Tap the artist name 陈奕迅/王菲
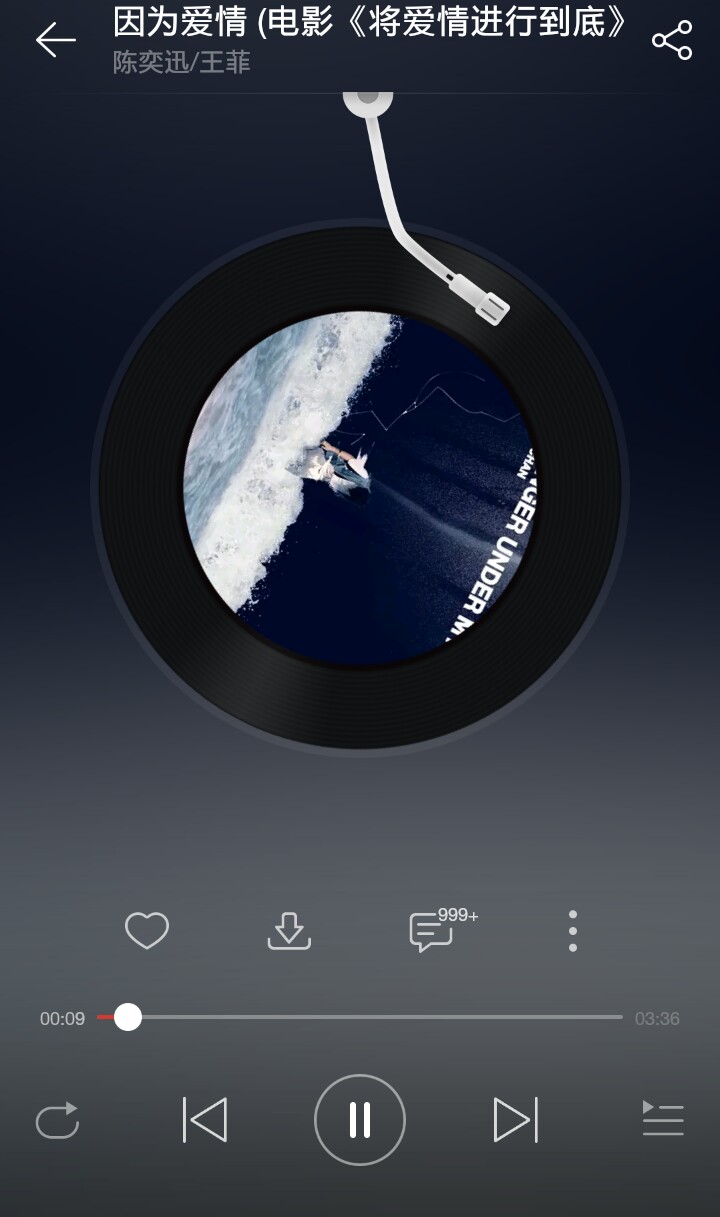720x1217 pixels. pyautogui.click(x=180, y=63)
